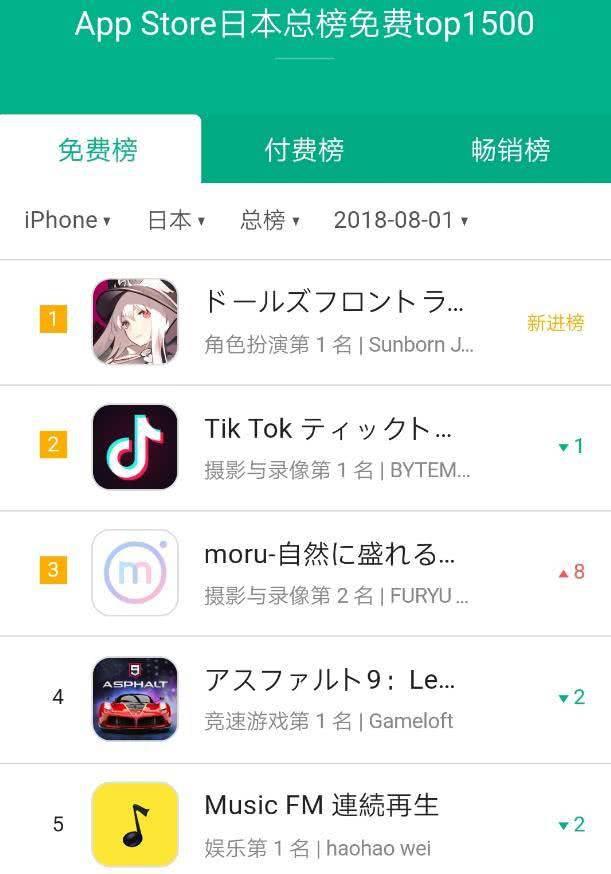The image size is (611, 874).
Task: Change the 2018-08-01 date filter
Action: (400, 220)
